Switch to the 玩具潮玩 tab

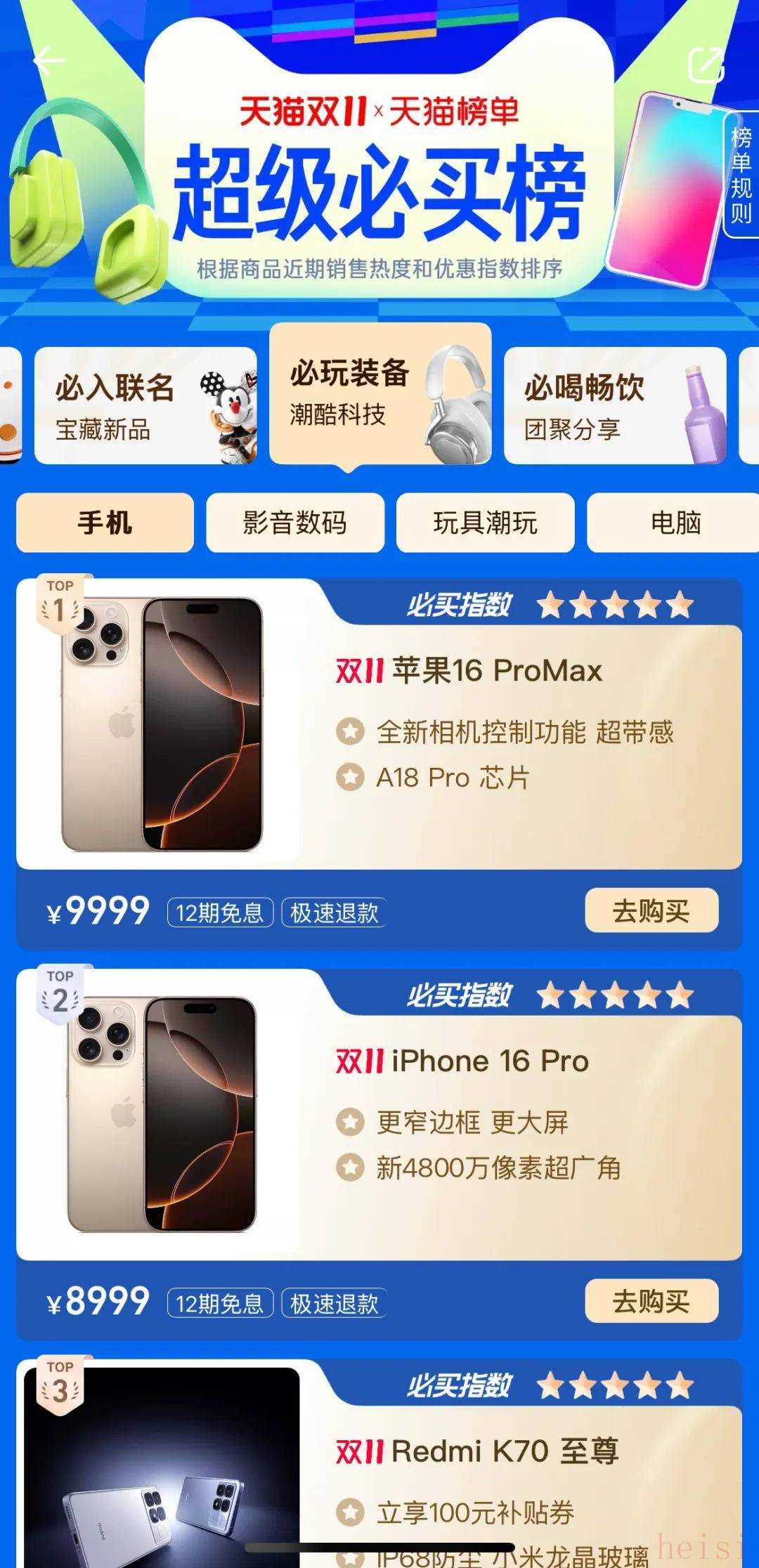[x=485, y=523]
